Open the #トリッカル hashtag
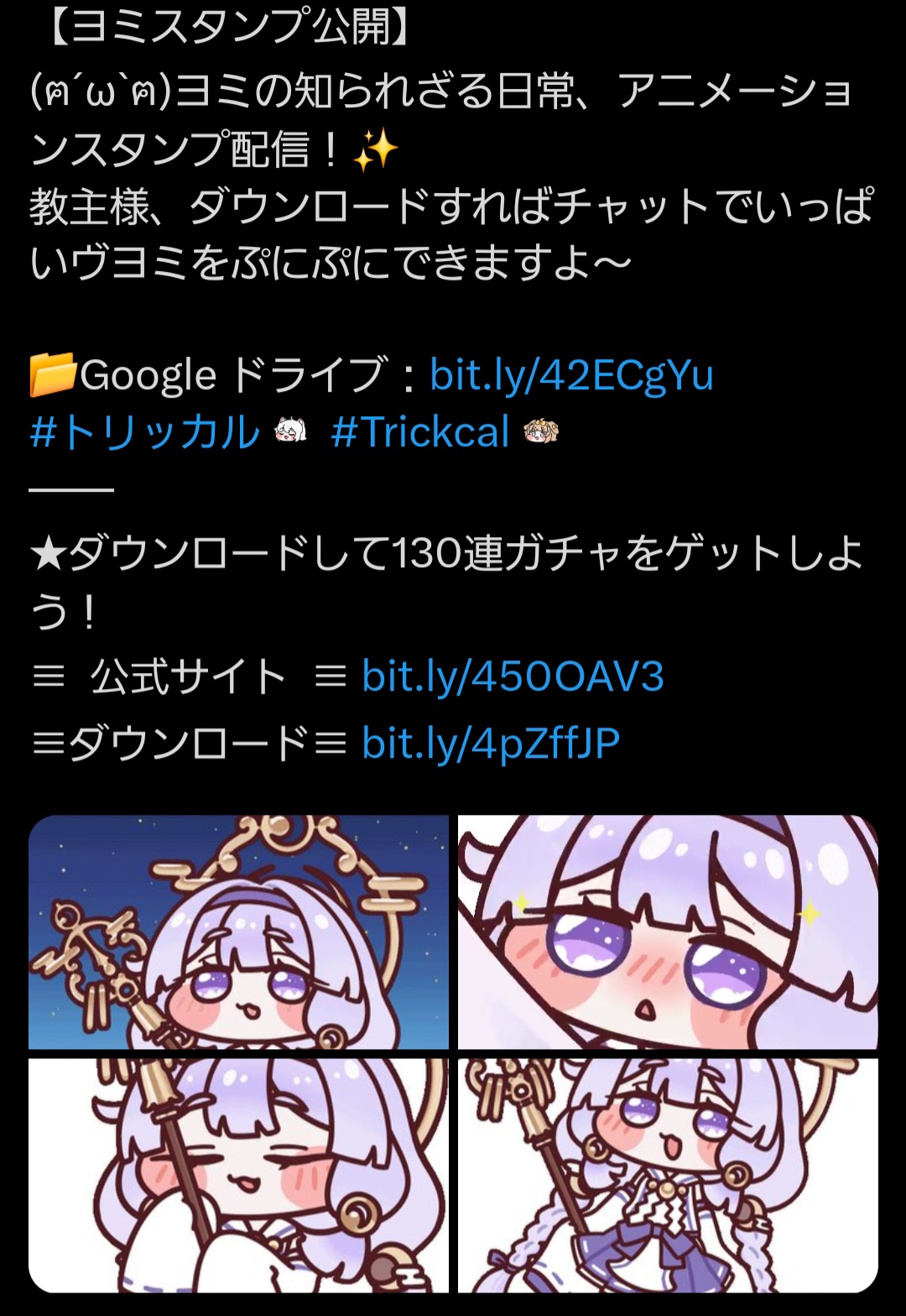Image resolution: width=906 pixels, height=1316 pixels. [144, 433]
